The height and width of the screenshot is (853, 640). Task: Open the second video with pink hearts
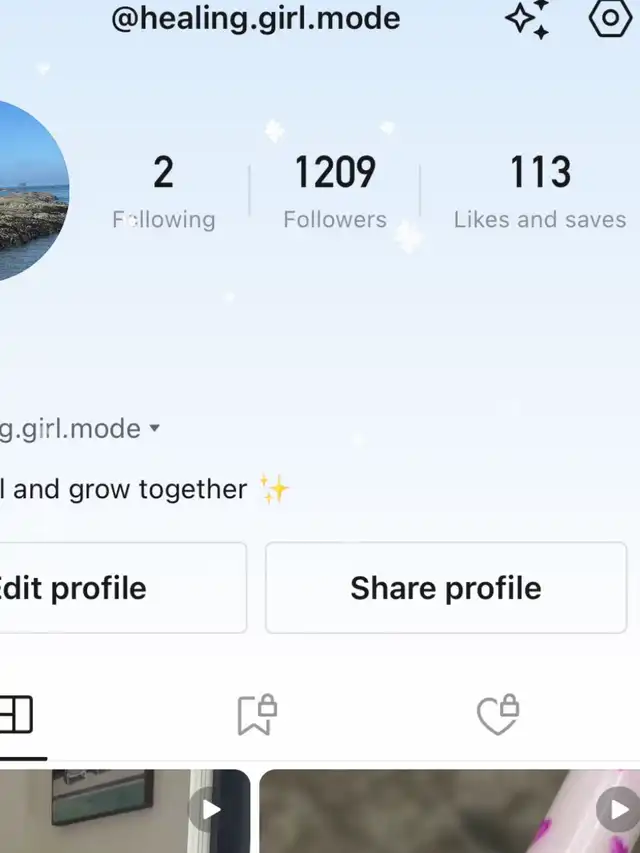click(x=450, y=811)
